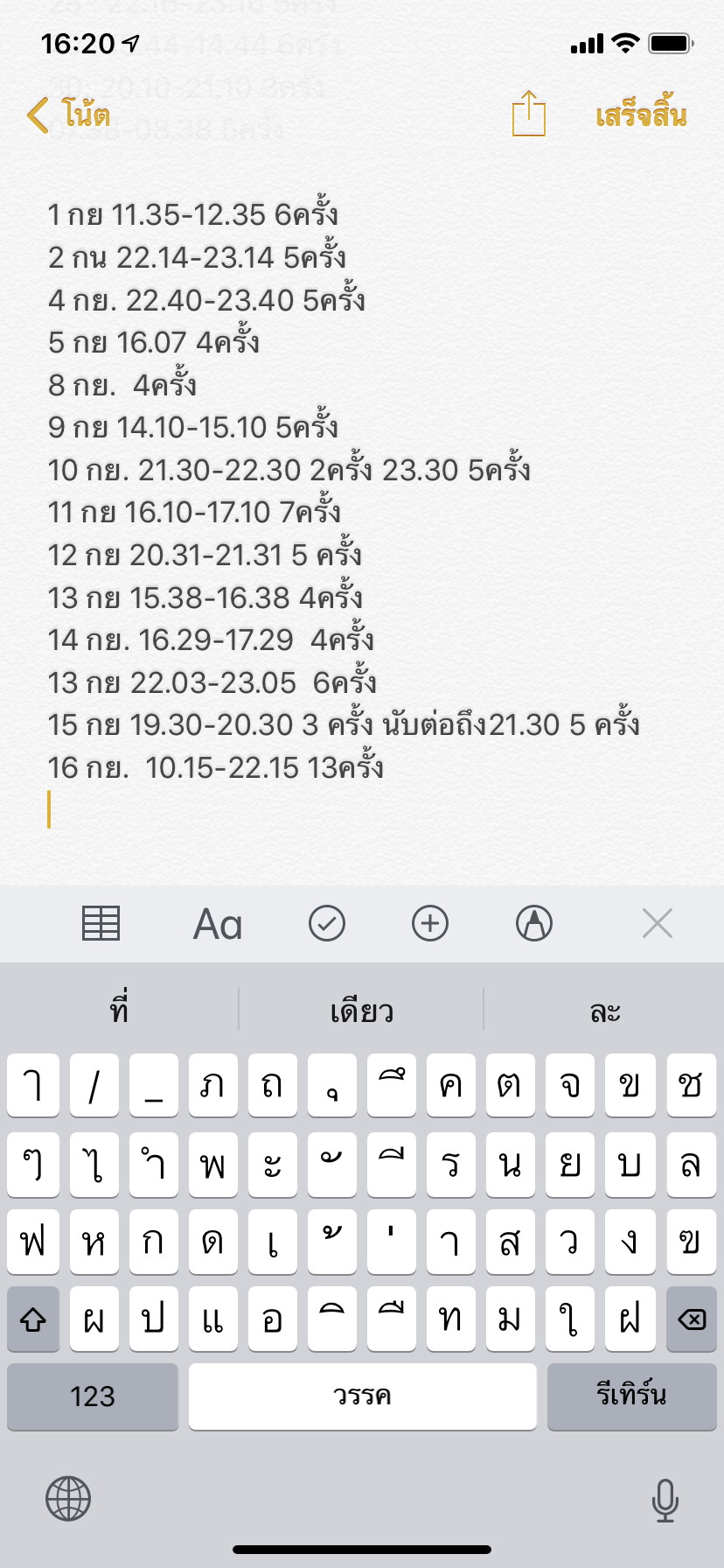Choose the suggested word ที่
The width and height of the screenshot is (724, 1568).
coord(120,1011)
